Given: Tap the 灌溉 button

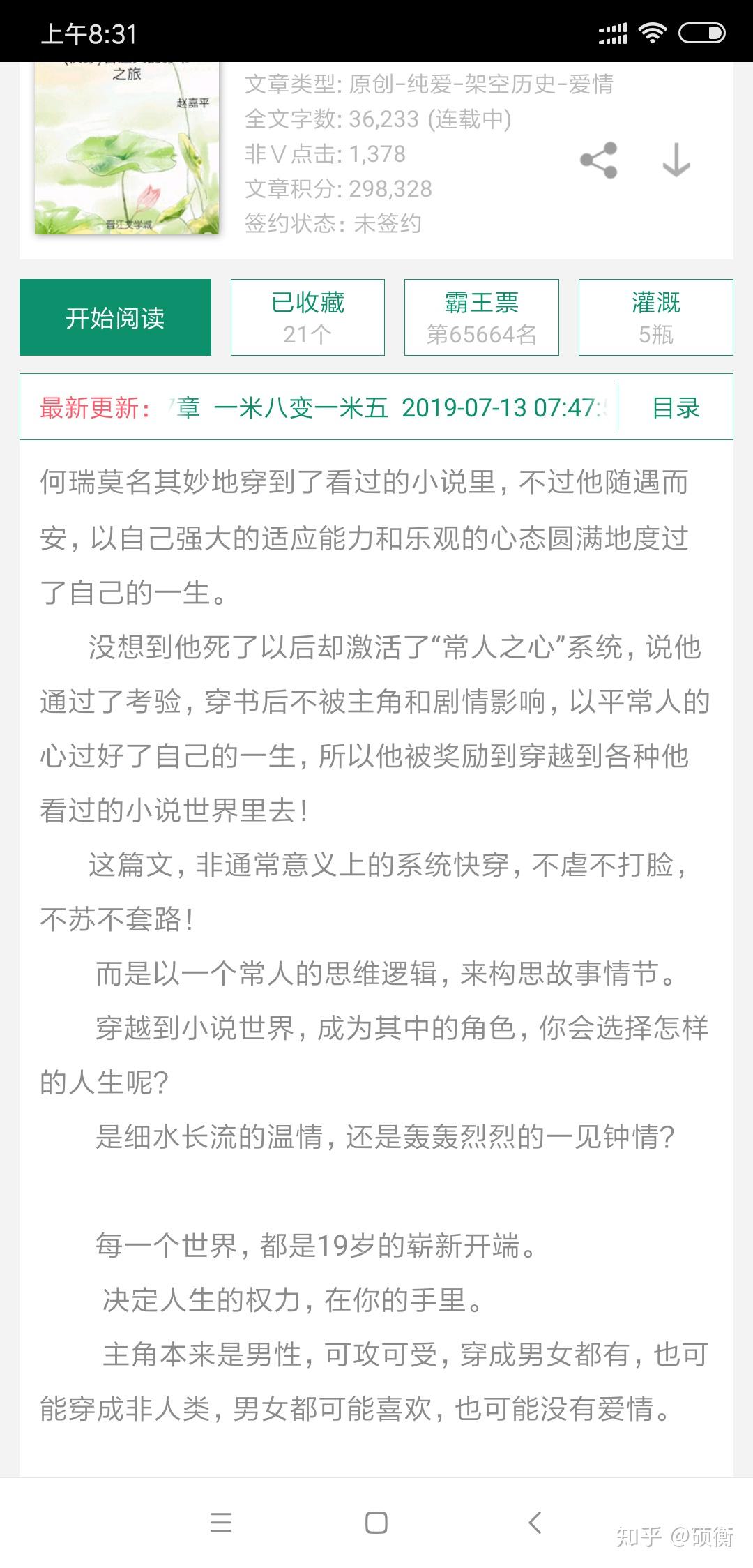Looking at the screenshot, I should 655,317.
